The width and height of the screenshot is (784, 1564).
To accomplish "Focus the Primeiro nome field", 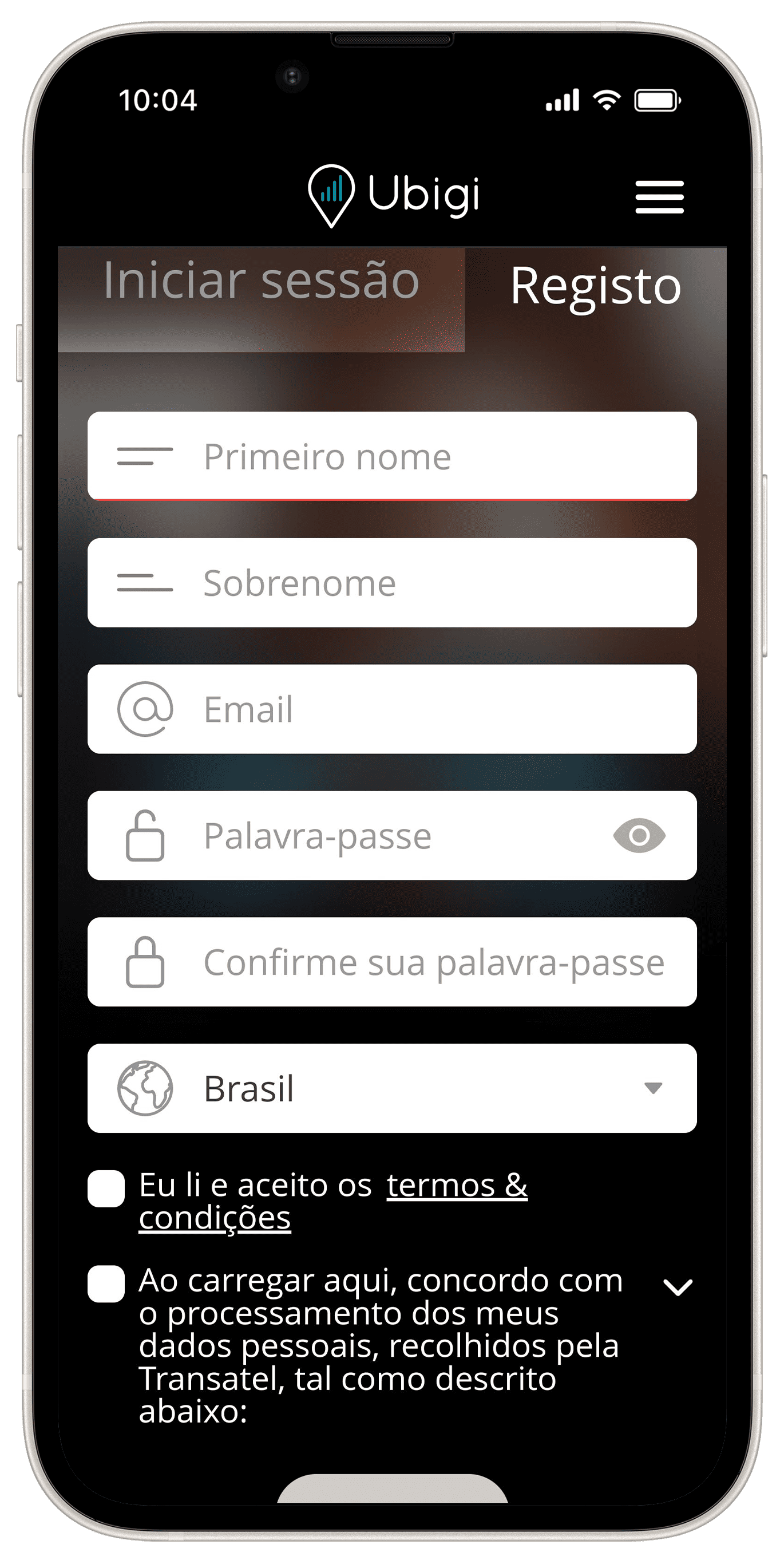I will pos(392,456).
